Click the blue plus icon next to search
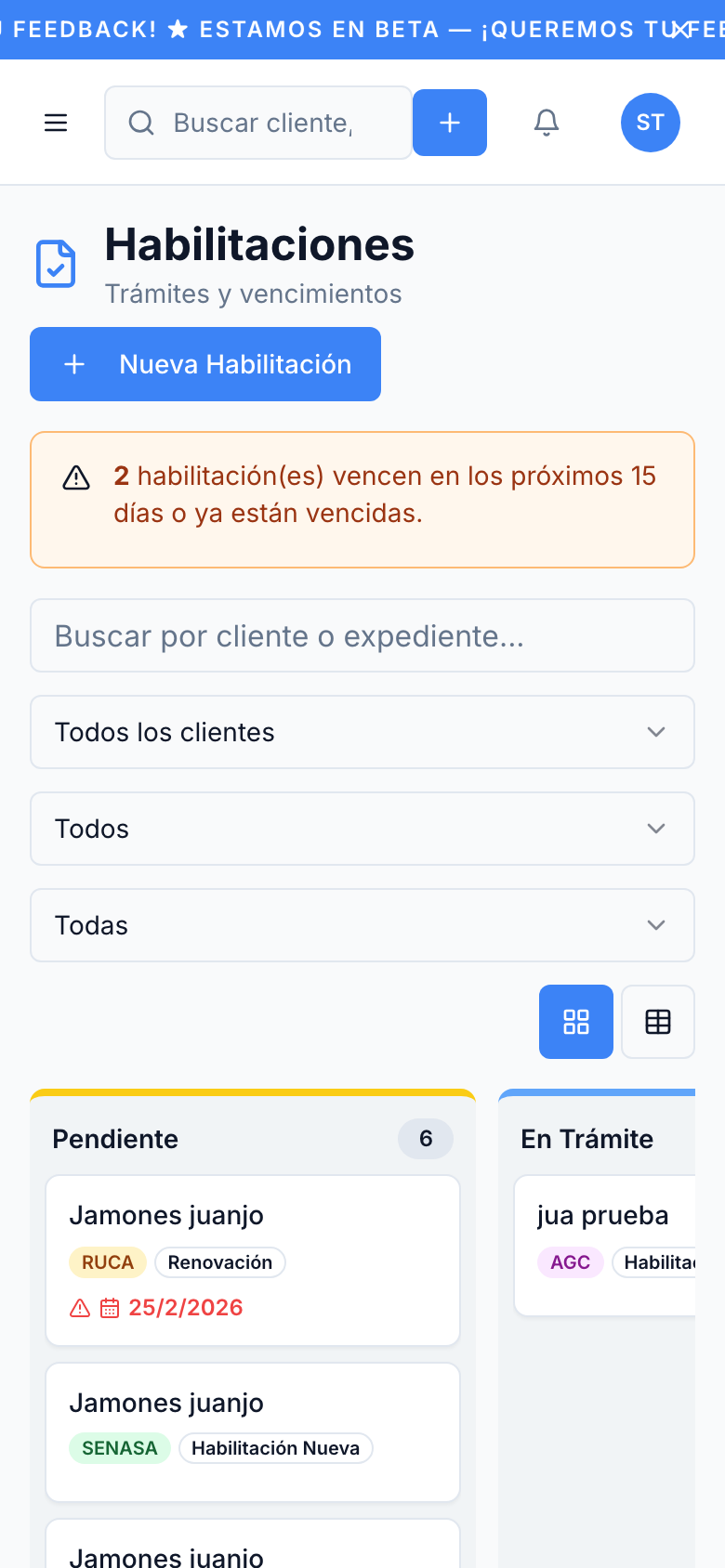This screenshot has width=725, height=1568. point(450,122)
